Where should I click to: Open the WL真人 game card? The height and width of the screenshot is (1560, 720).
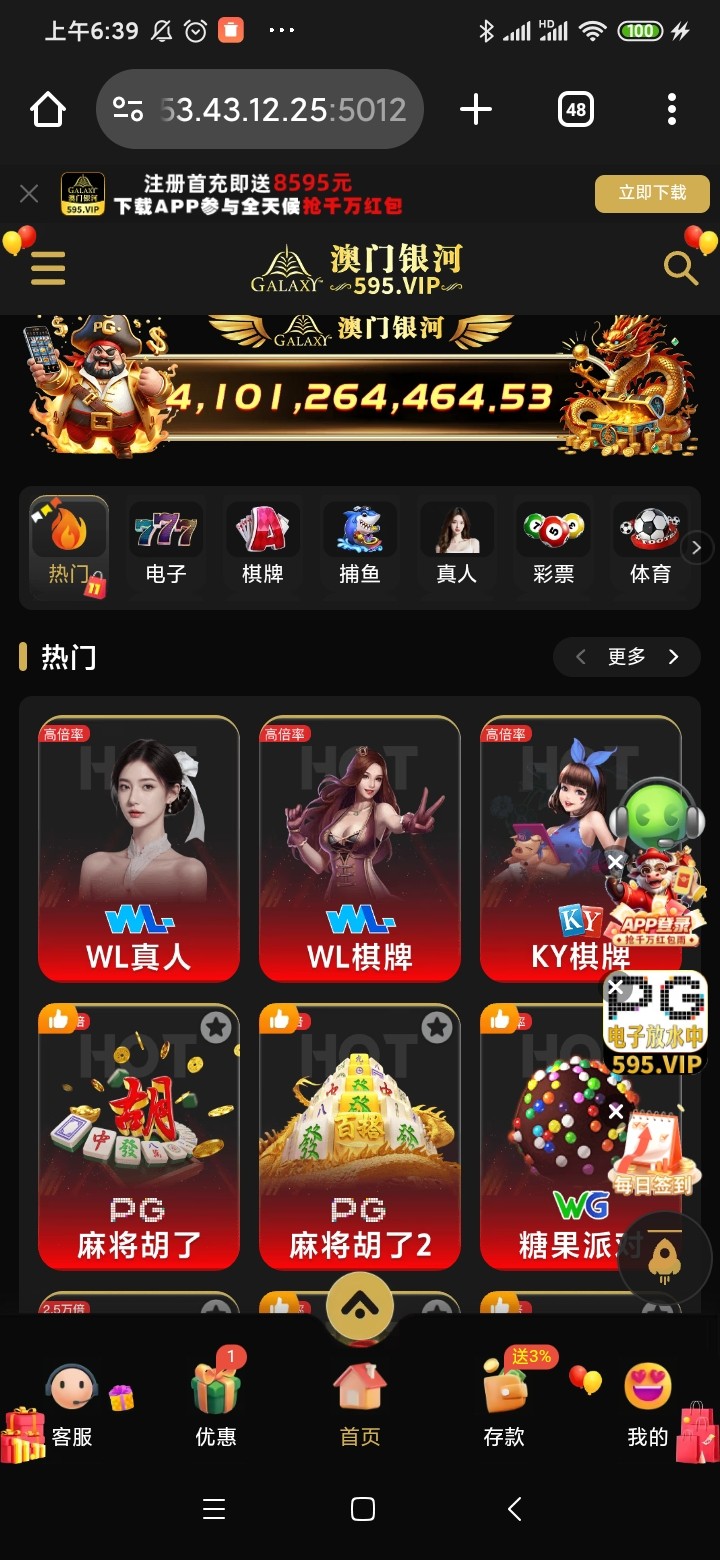pos(138,848)
